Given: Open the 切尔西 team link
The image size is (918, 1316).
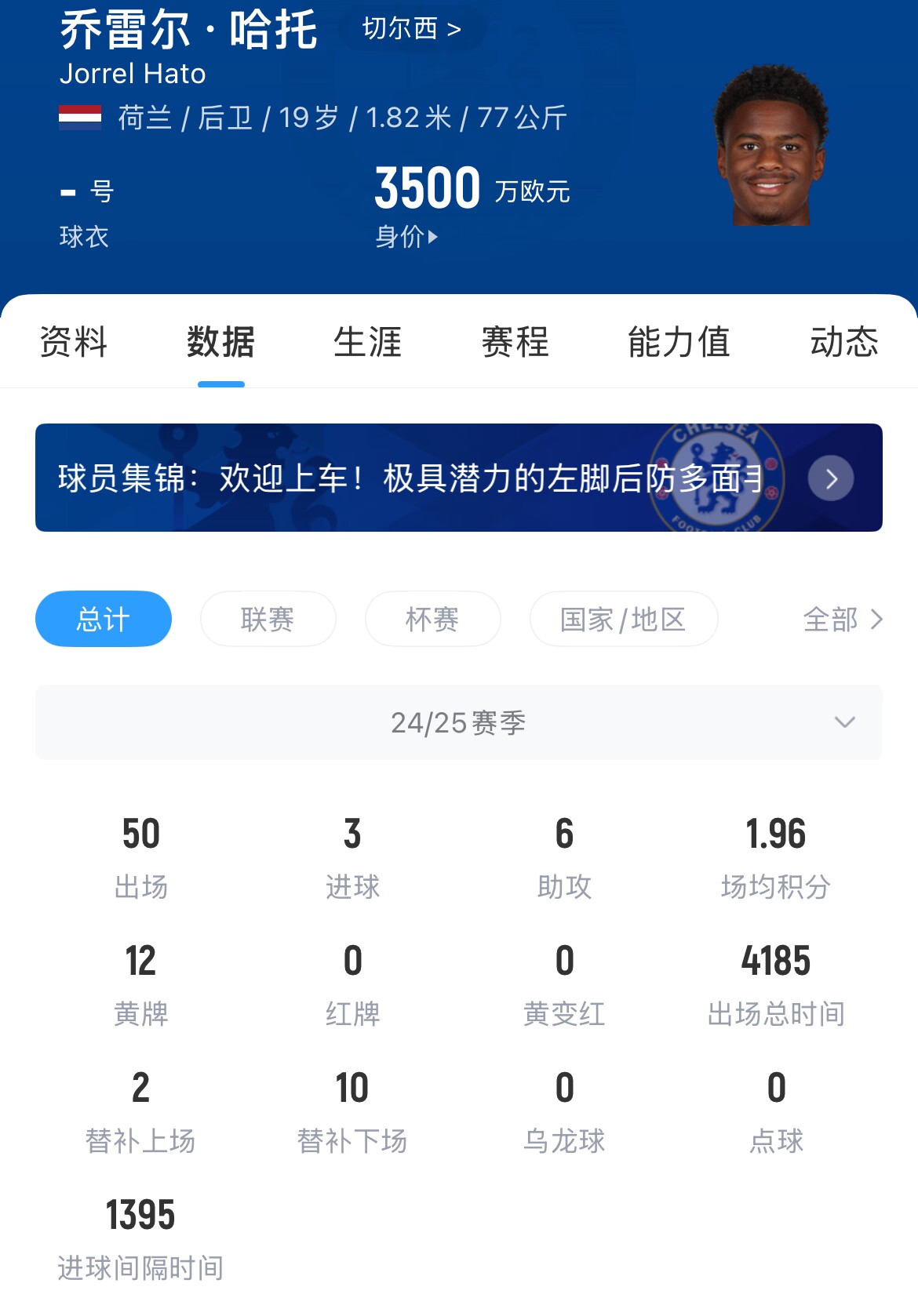Looking at the screenshot, I should (411, 29).
